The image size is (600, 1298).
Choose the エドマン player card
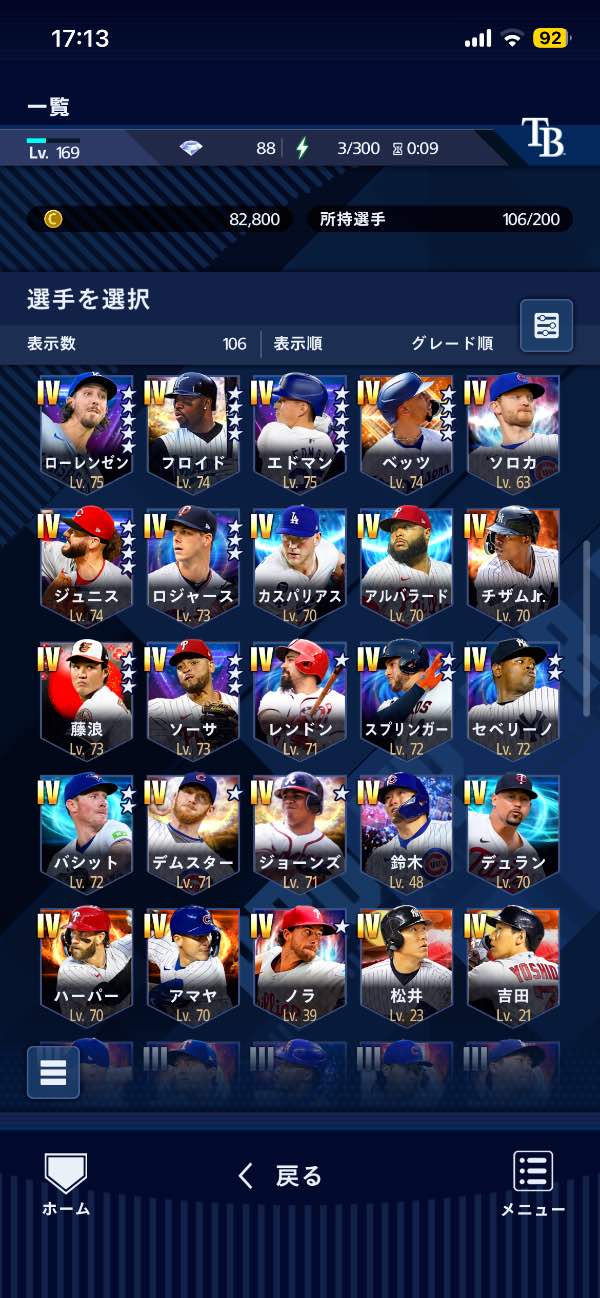[299, 432]
